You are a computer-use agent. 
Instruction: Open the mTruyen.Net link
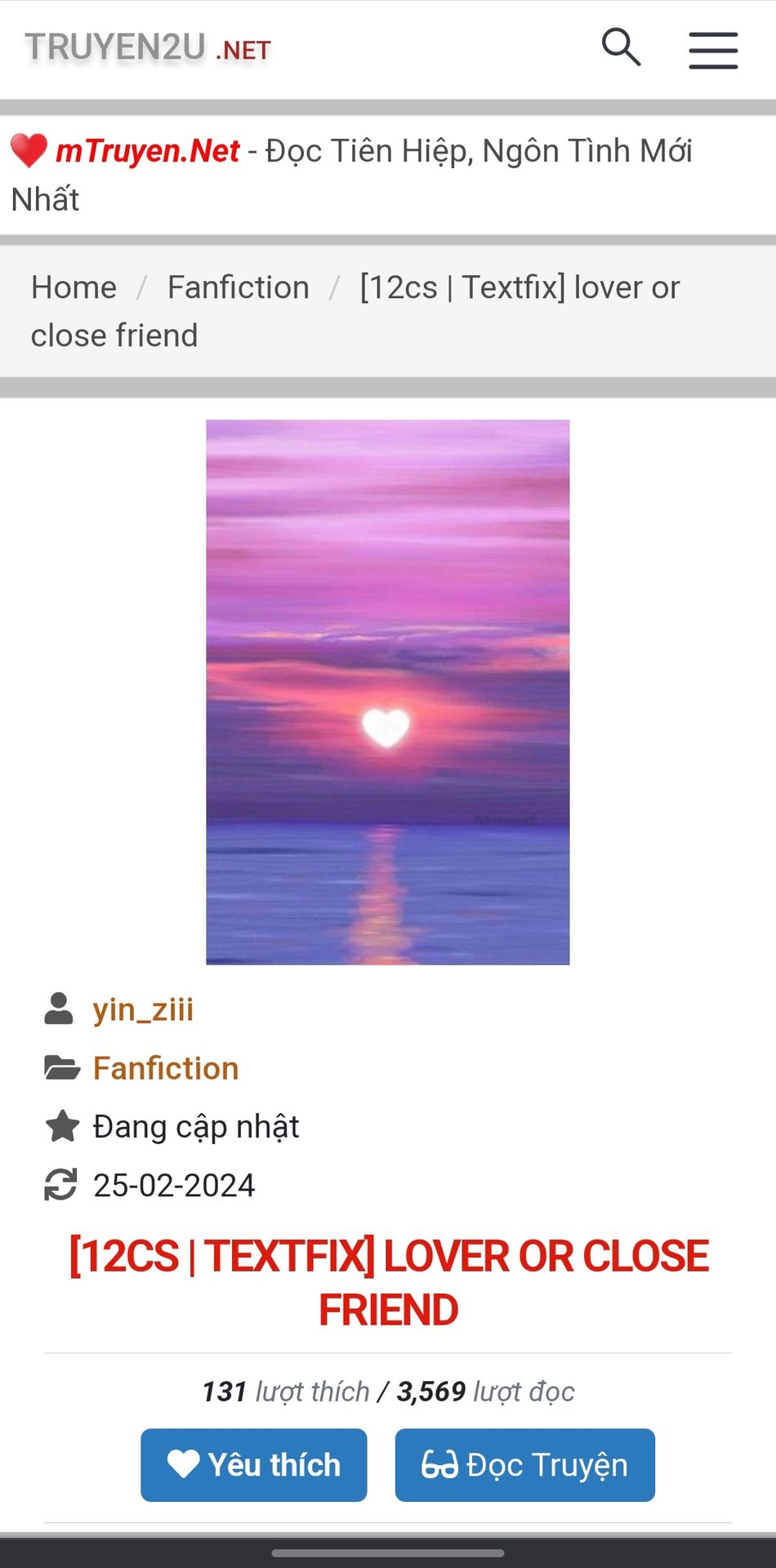[x=148, y=151]
